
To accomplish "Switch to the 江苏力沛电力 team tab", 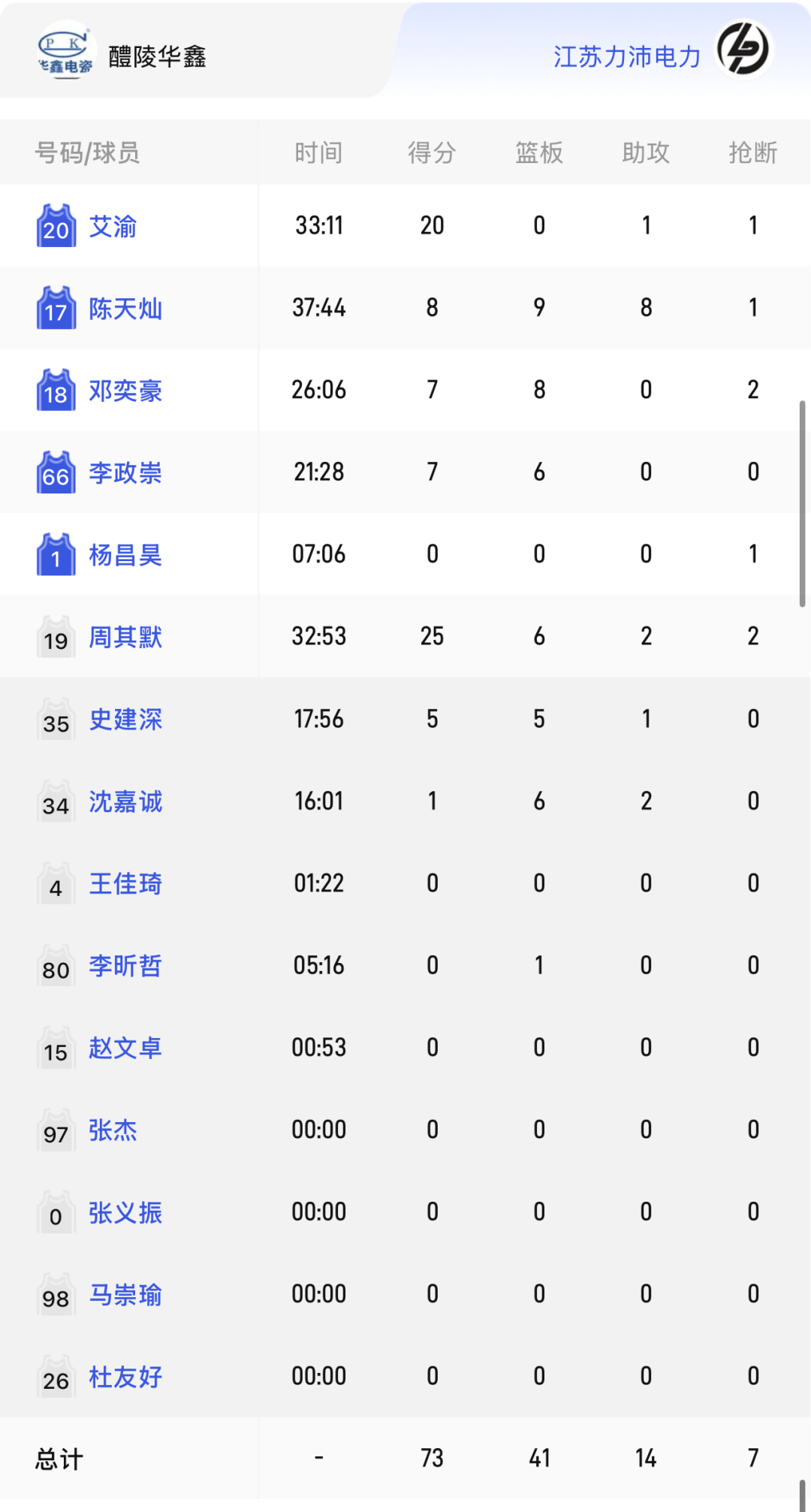I will point(627,56).
